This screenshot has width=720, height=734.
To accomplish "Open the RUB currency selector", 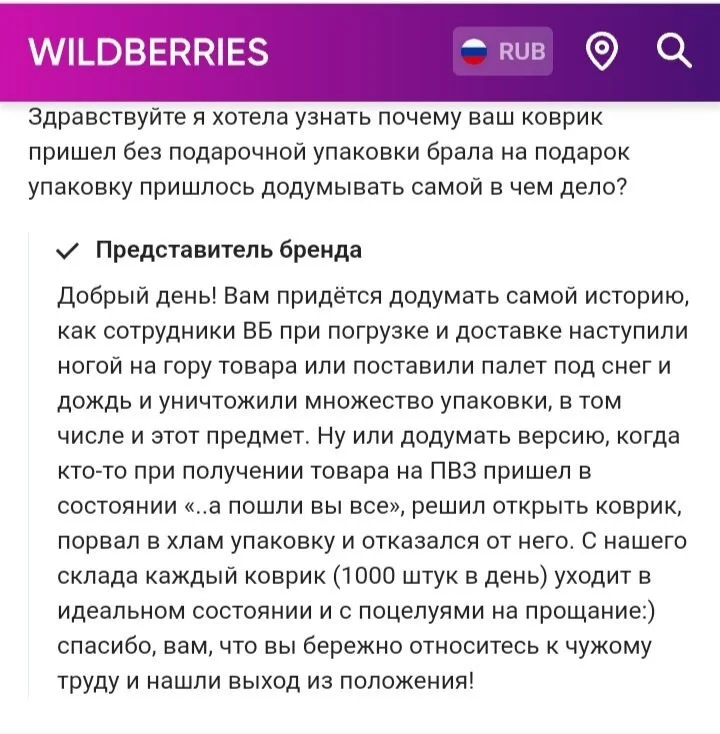I will 502,51.
